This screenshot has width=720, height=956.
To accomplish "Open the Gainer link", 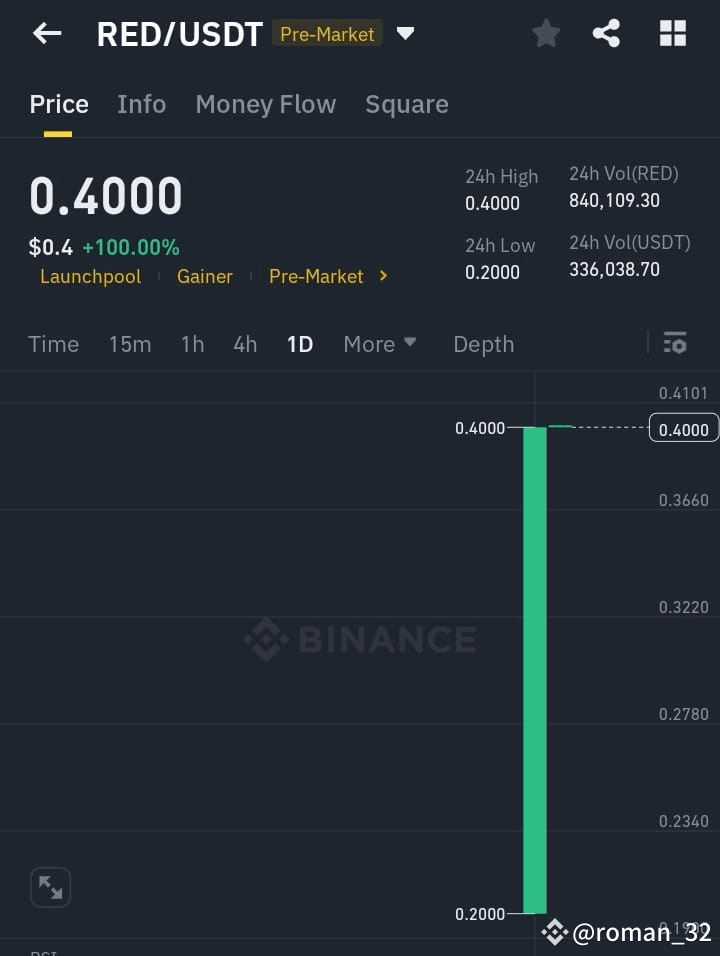I will tap(204, 276).
